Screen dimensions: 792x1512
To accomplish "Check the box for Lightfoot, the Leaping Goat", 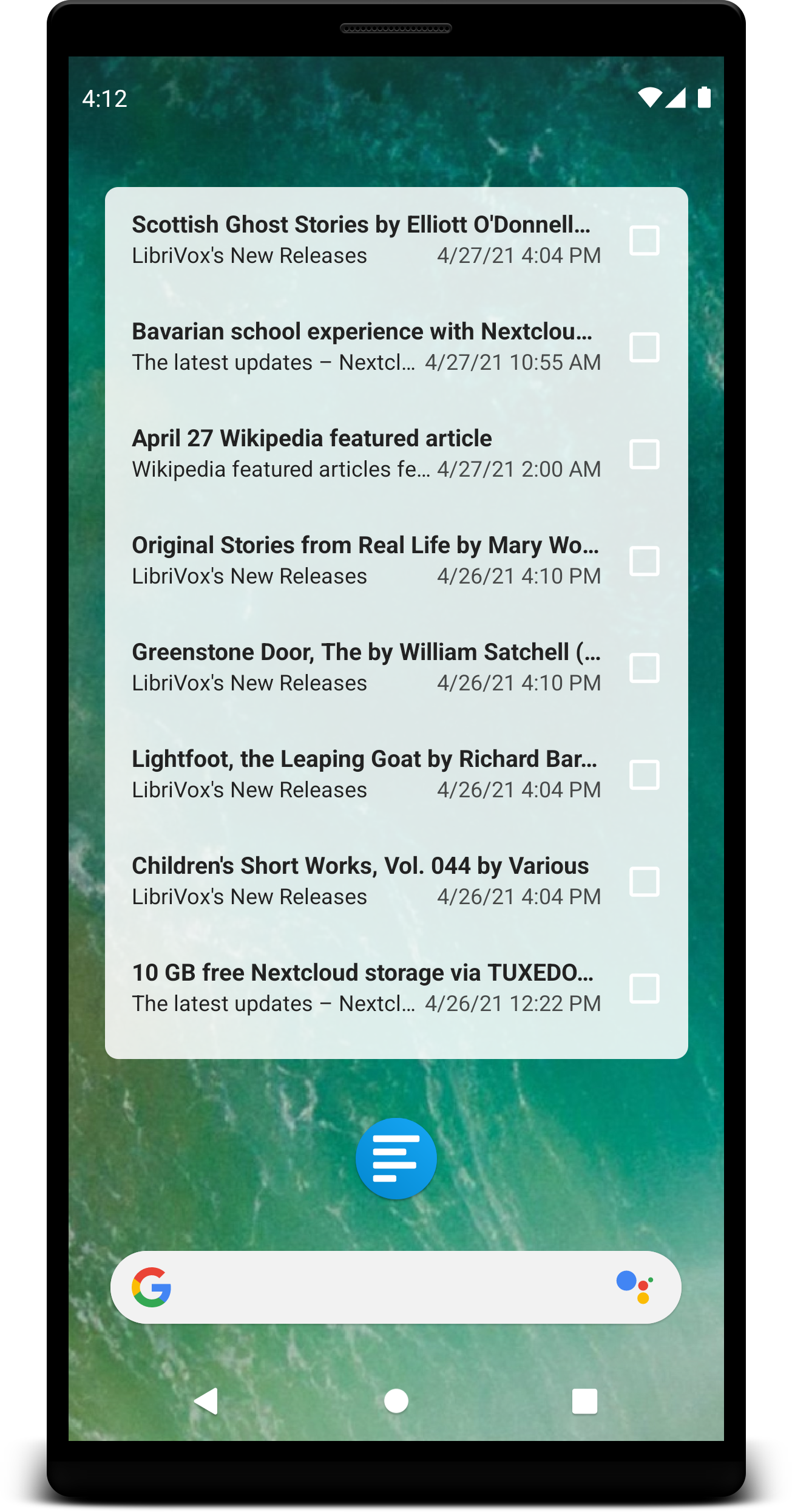I will click(x=644, y=775).
